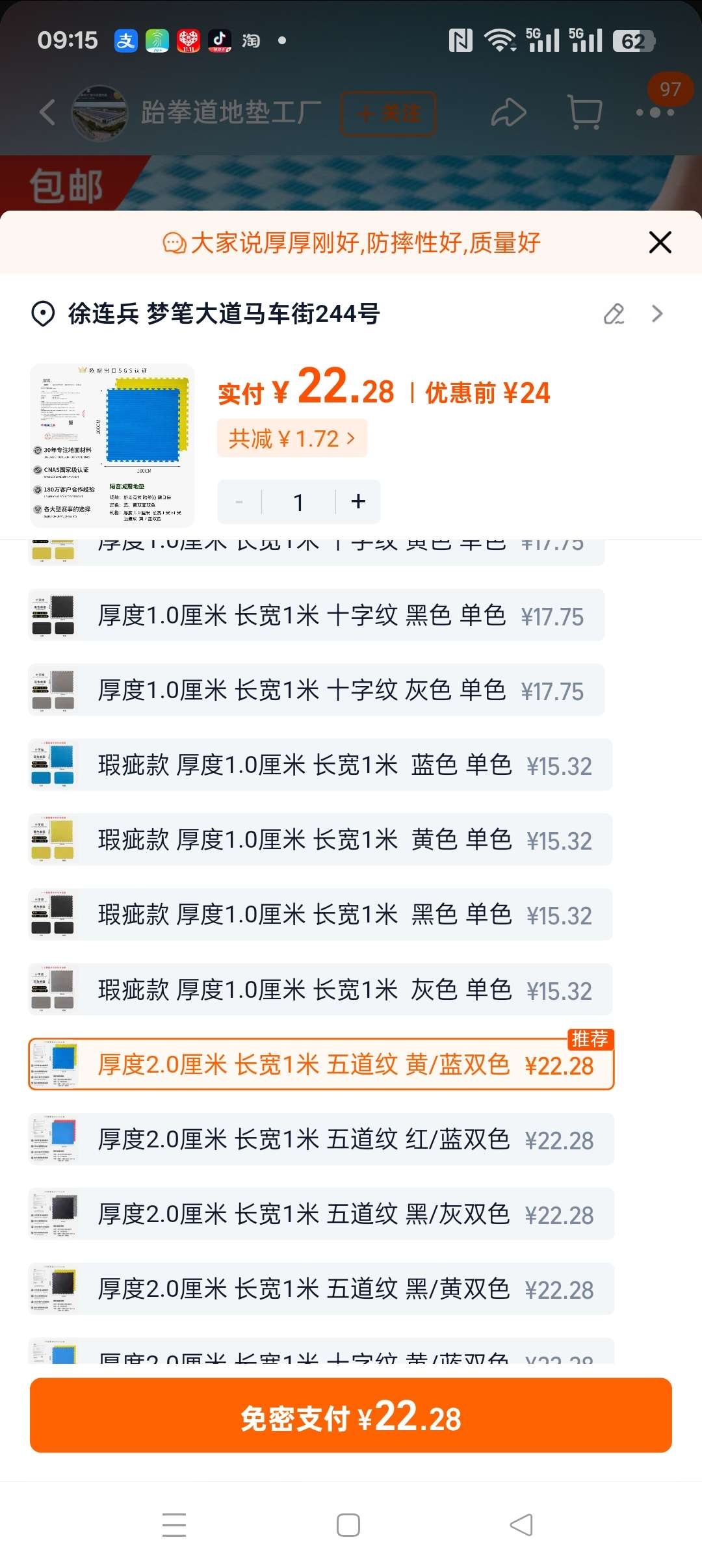
Task: Pay with 免密支付 ¥22.28 button
Action: tap(351, 1416)
